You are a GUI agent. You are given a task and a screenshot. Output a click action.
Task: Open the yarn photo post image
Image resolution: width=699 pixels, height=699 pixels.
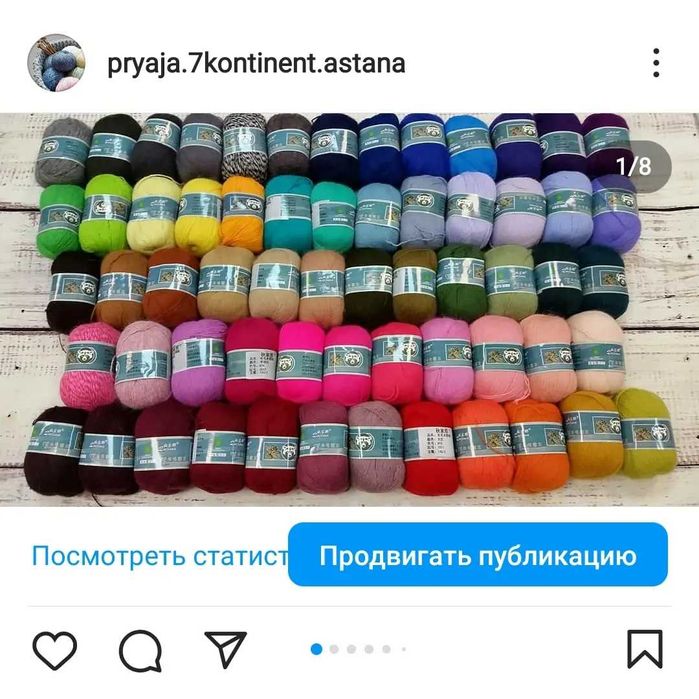pos(349,310)
